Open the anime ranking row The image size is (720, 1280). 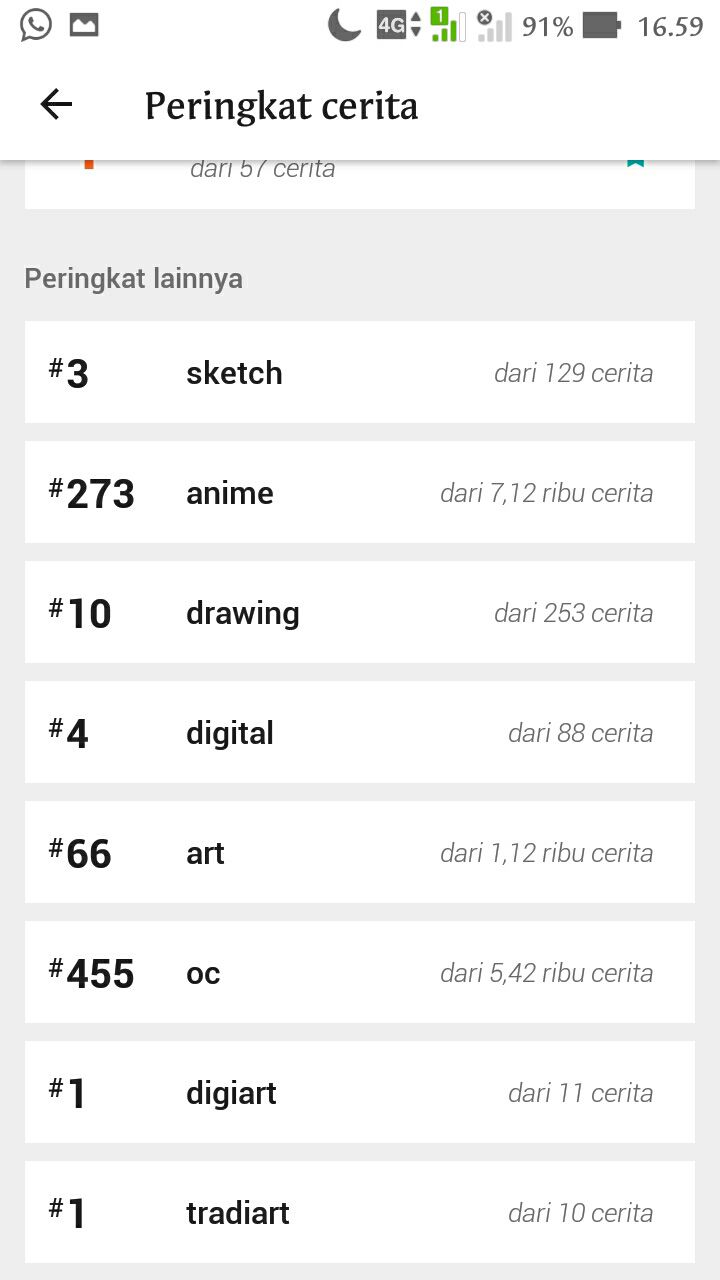pos(360,492)
